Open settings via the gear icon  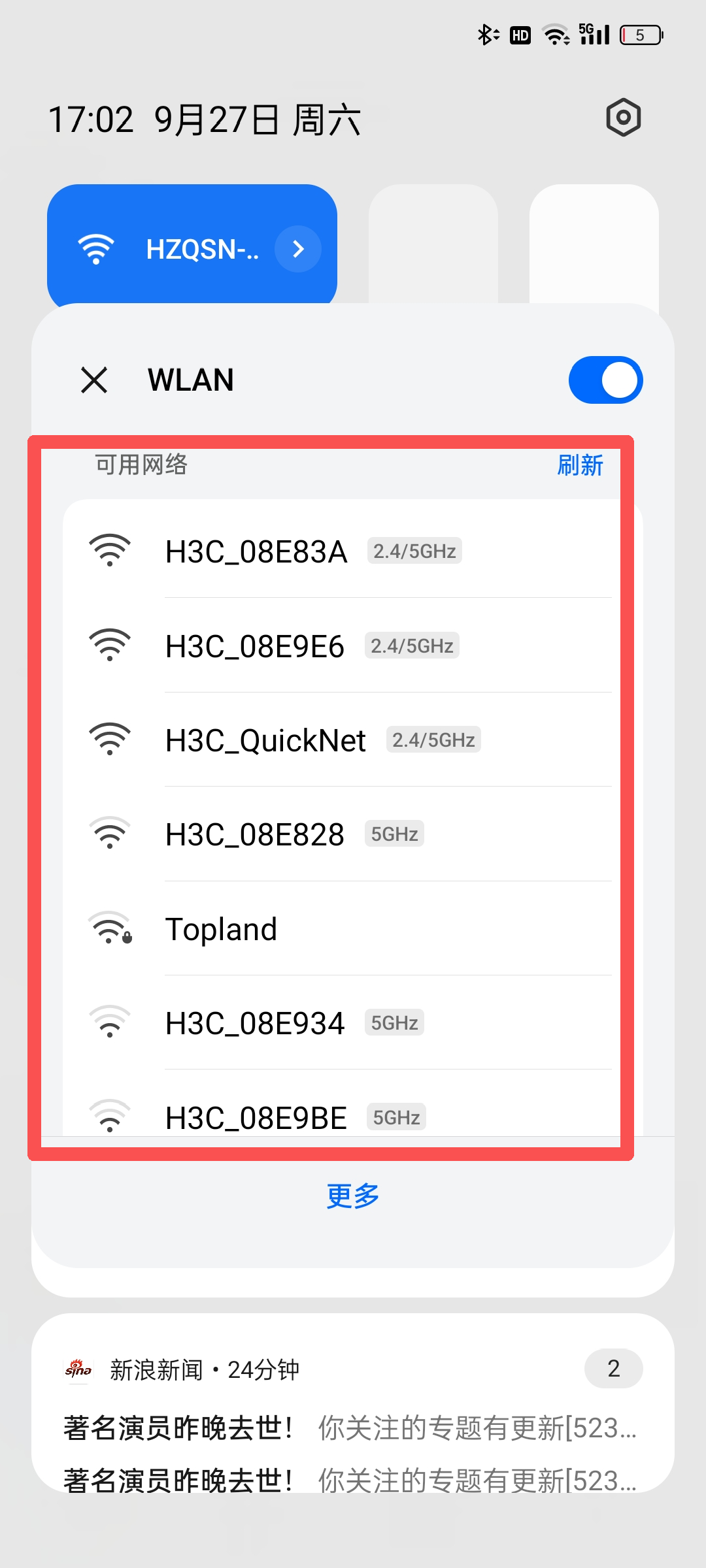[623, 118]
